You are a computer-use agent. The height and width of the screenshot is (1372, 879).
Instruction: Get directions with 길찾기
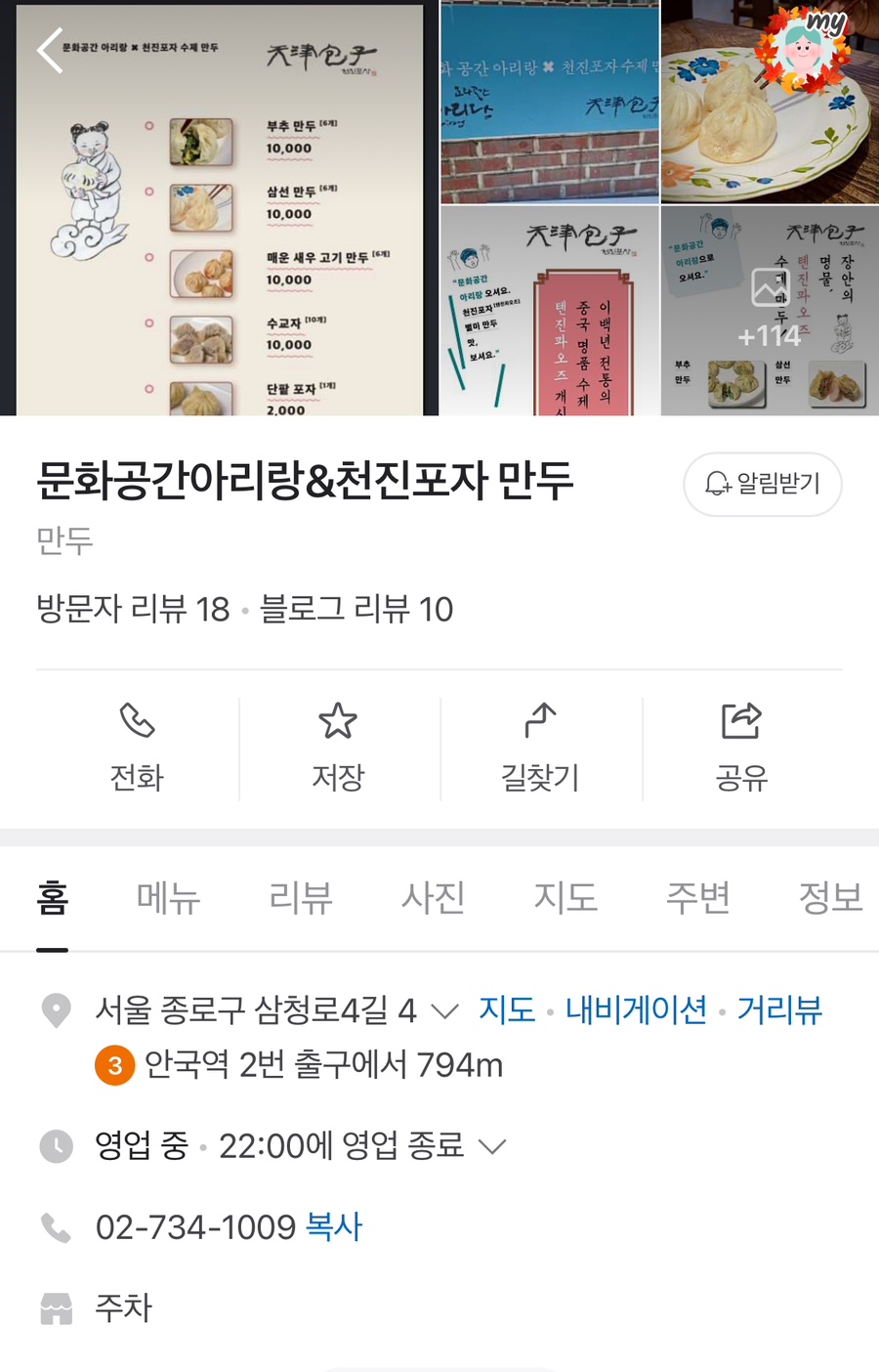(x=540, y=749)
